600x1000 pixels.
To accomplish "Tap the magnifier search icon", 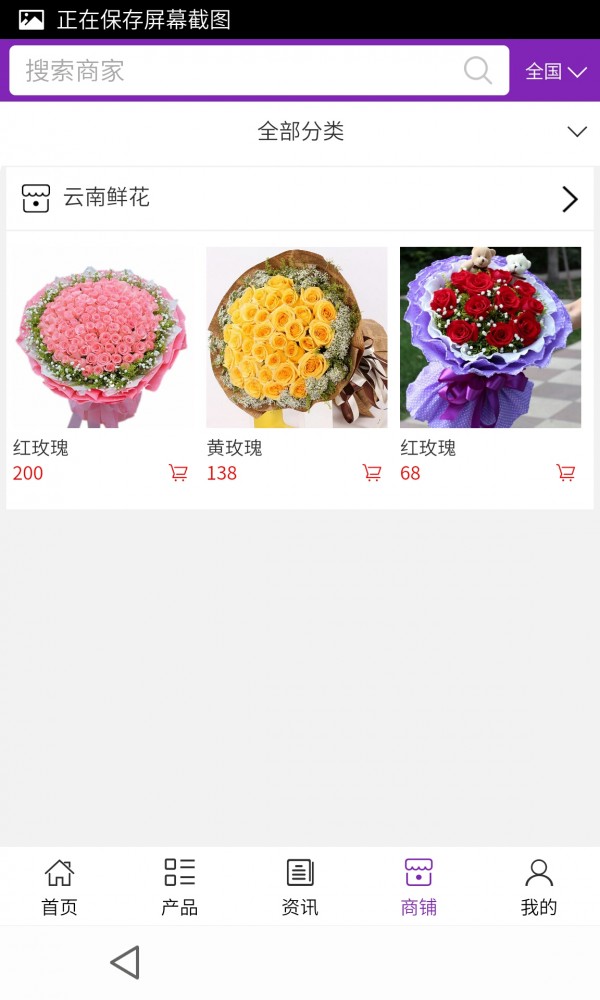I will pos(478,70).
